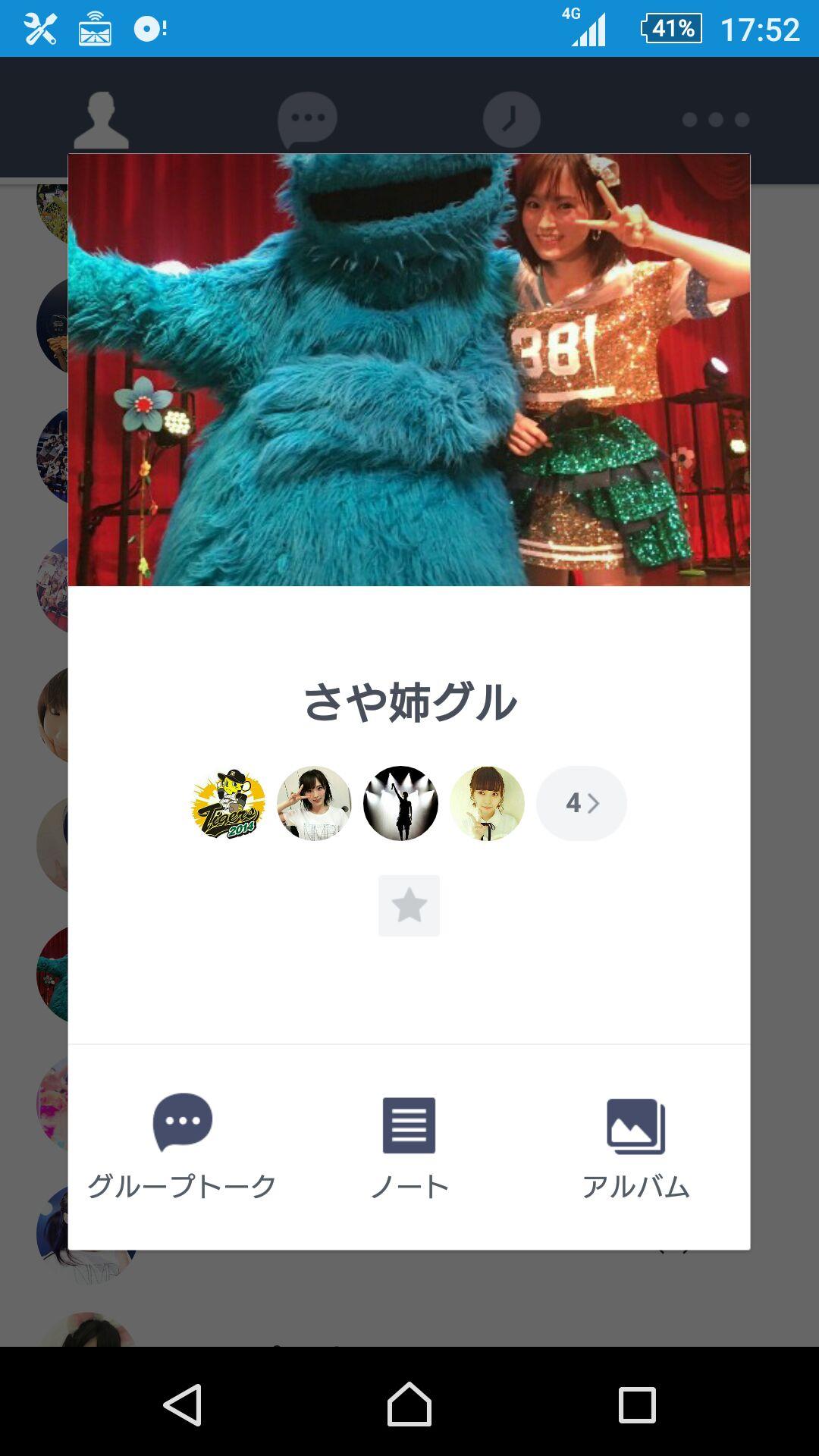The height and width of the screenshot is (1456, 819).
Task: Expand the full member list via the chevron
Action: pyautogui.click(x=582, y=803)
